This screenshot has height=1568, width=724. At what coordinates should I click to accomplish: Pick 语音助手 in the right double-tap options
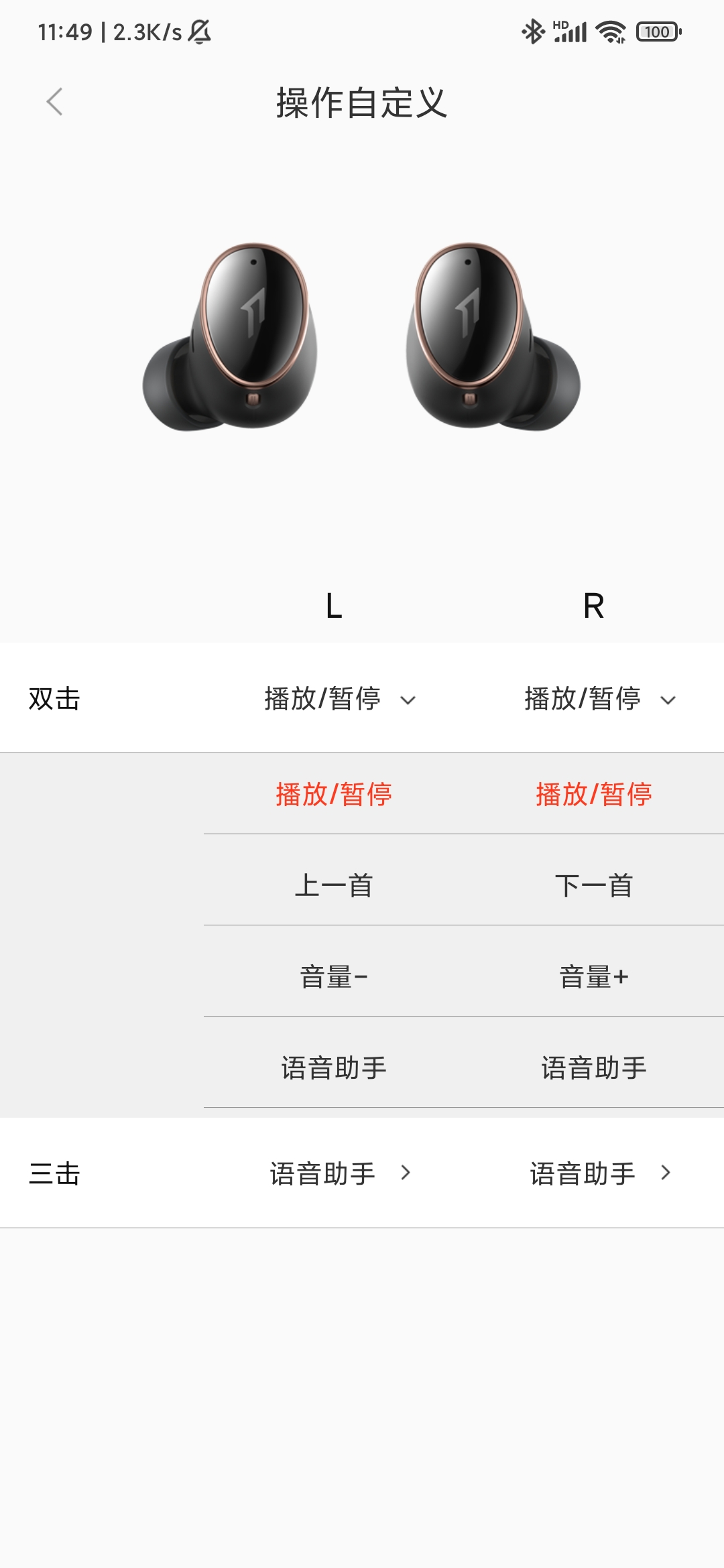(593, 1067)
